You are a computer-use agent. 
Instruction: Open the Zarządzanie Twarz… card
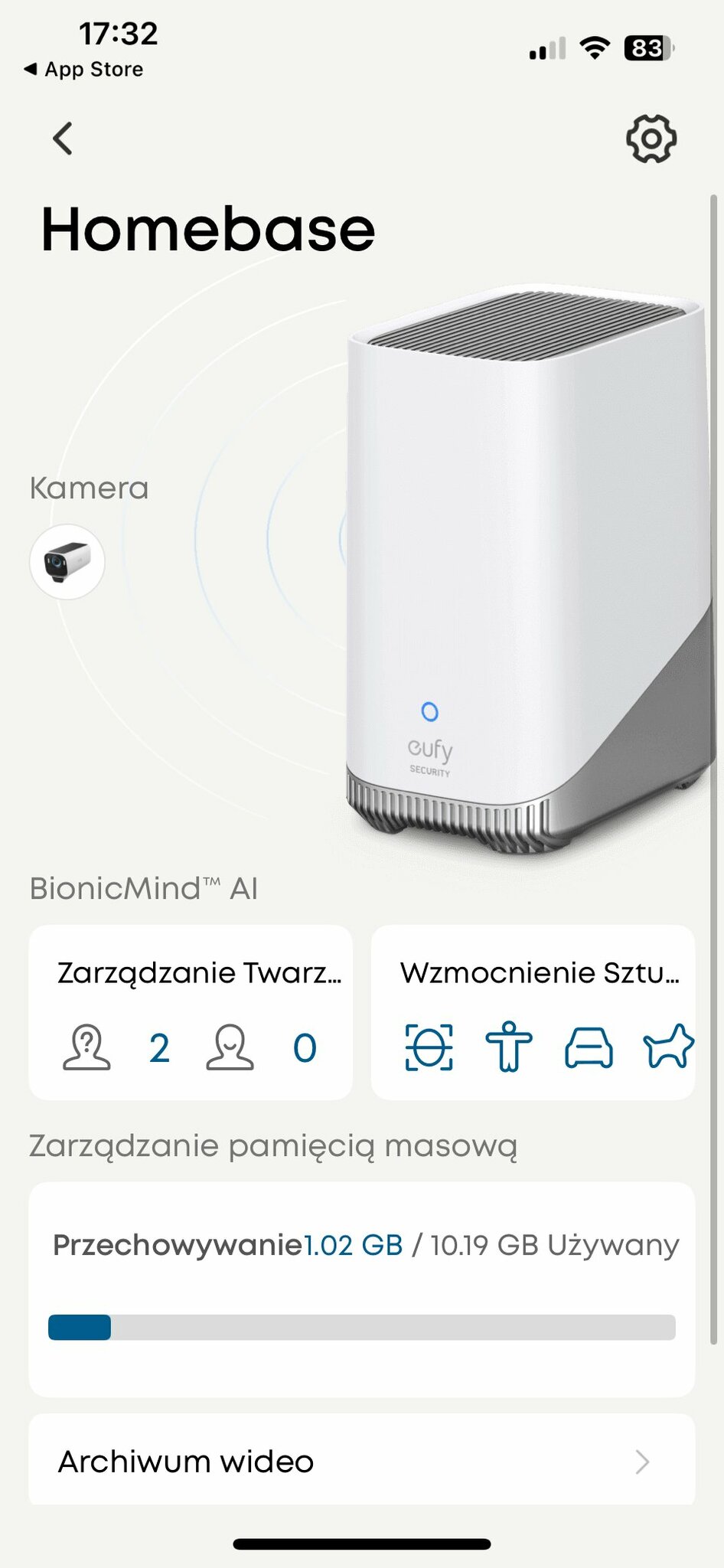click(x=191, y=1012)
